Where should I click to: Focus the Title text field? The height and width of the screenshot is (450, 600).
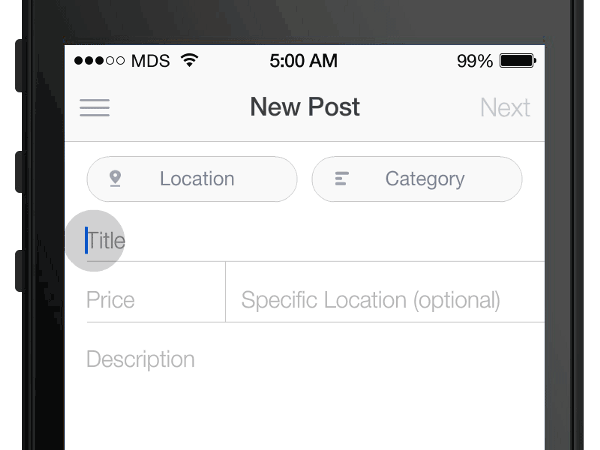click(300, 240)
